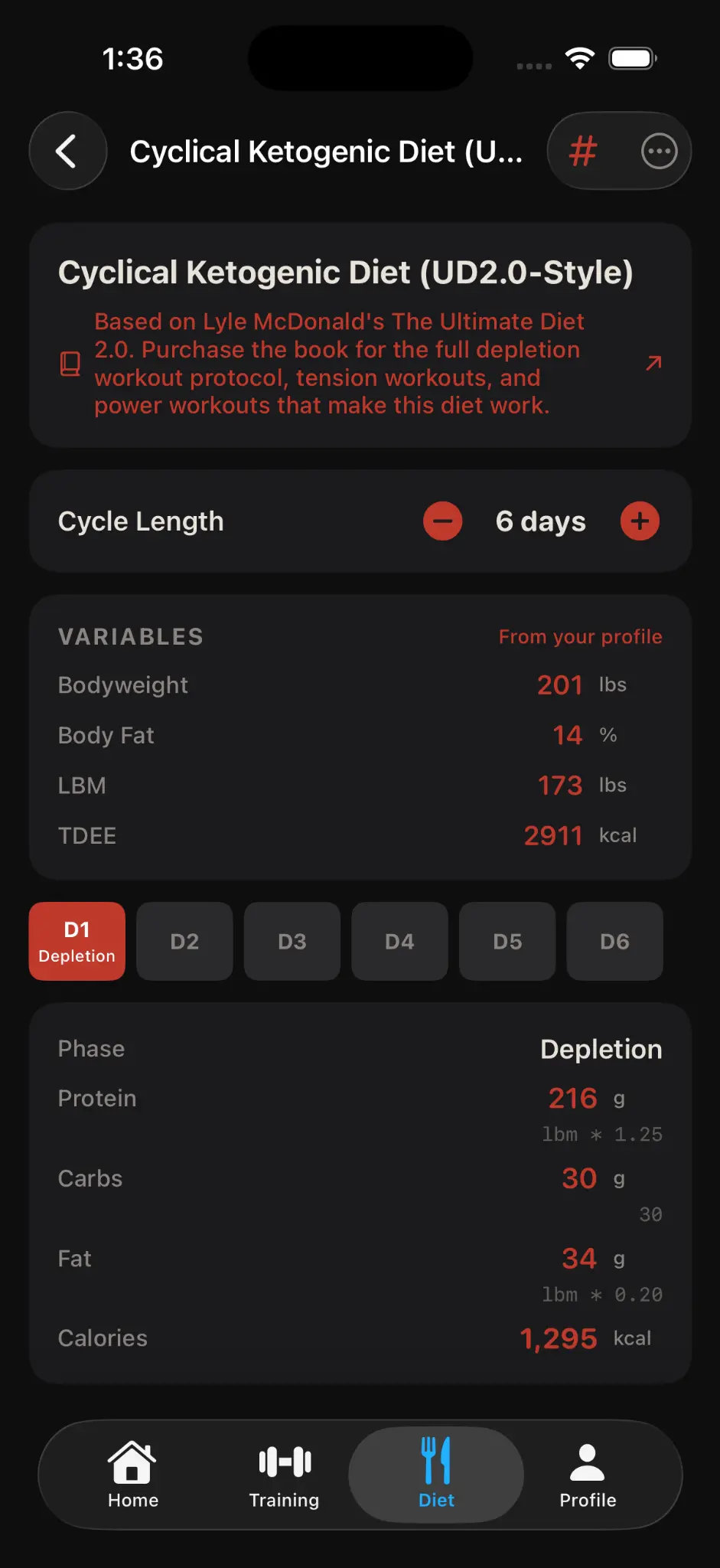Edit the Bodyweight value of 201 lbs
This screenshot has height=1568, width=720.
[x=559, y=684]
